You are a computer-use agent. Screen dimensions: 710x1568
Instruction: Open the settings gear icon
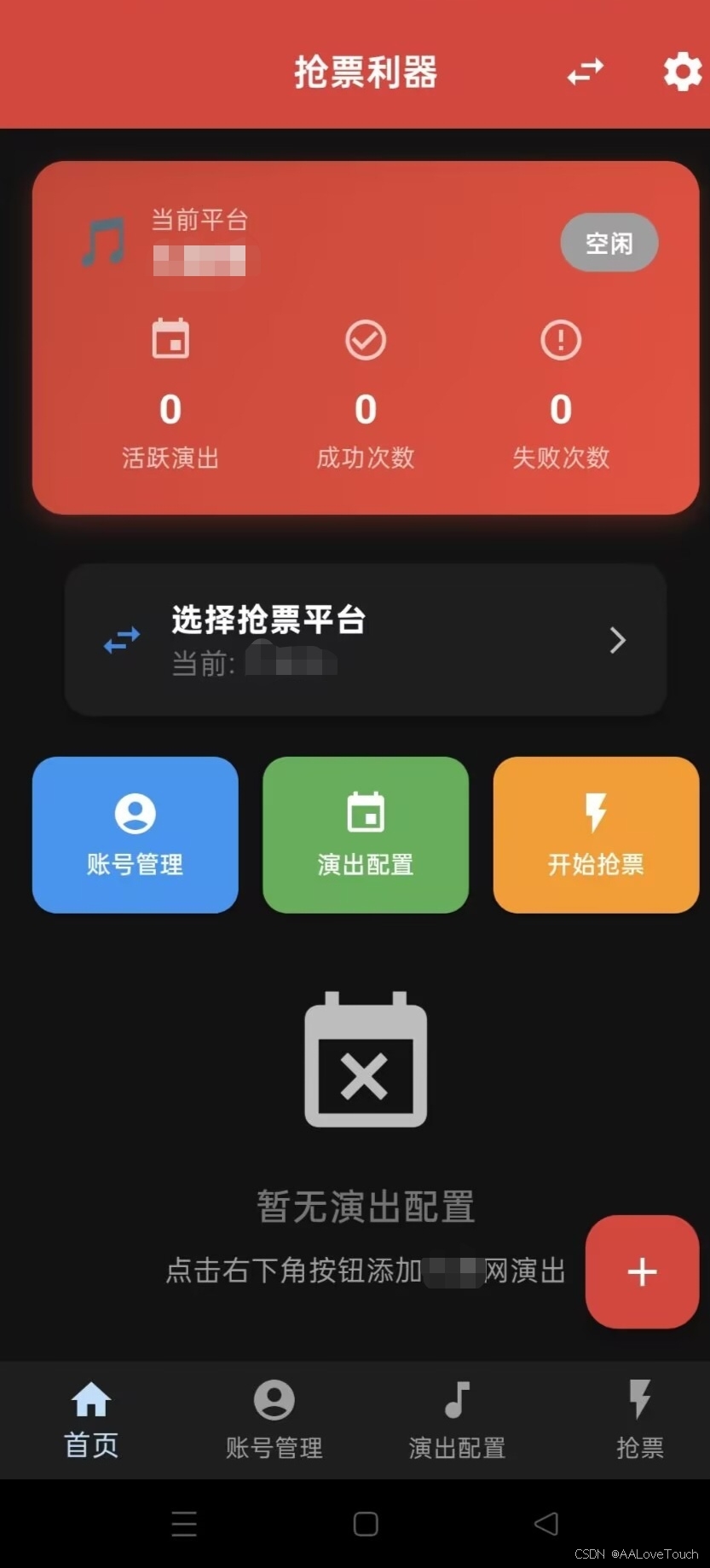pos(682,72)
